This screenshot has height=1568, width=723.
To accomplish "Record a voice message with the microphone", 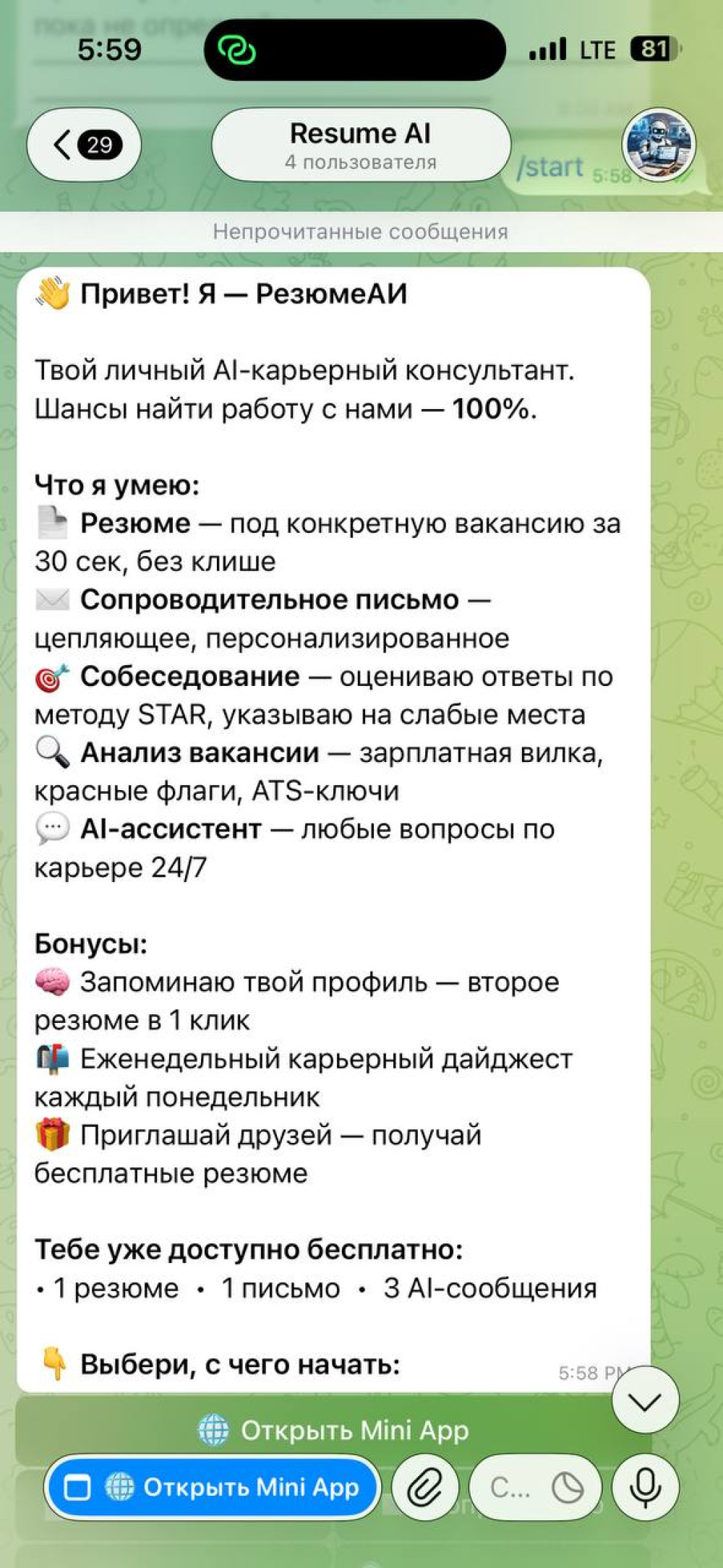I will (645, 1487).
